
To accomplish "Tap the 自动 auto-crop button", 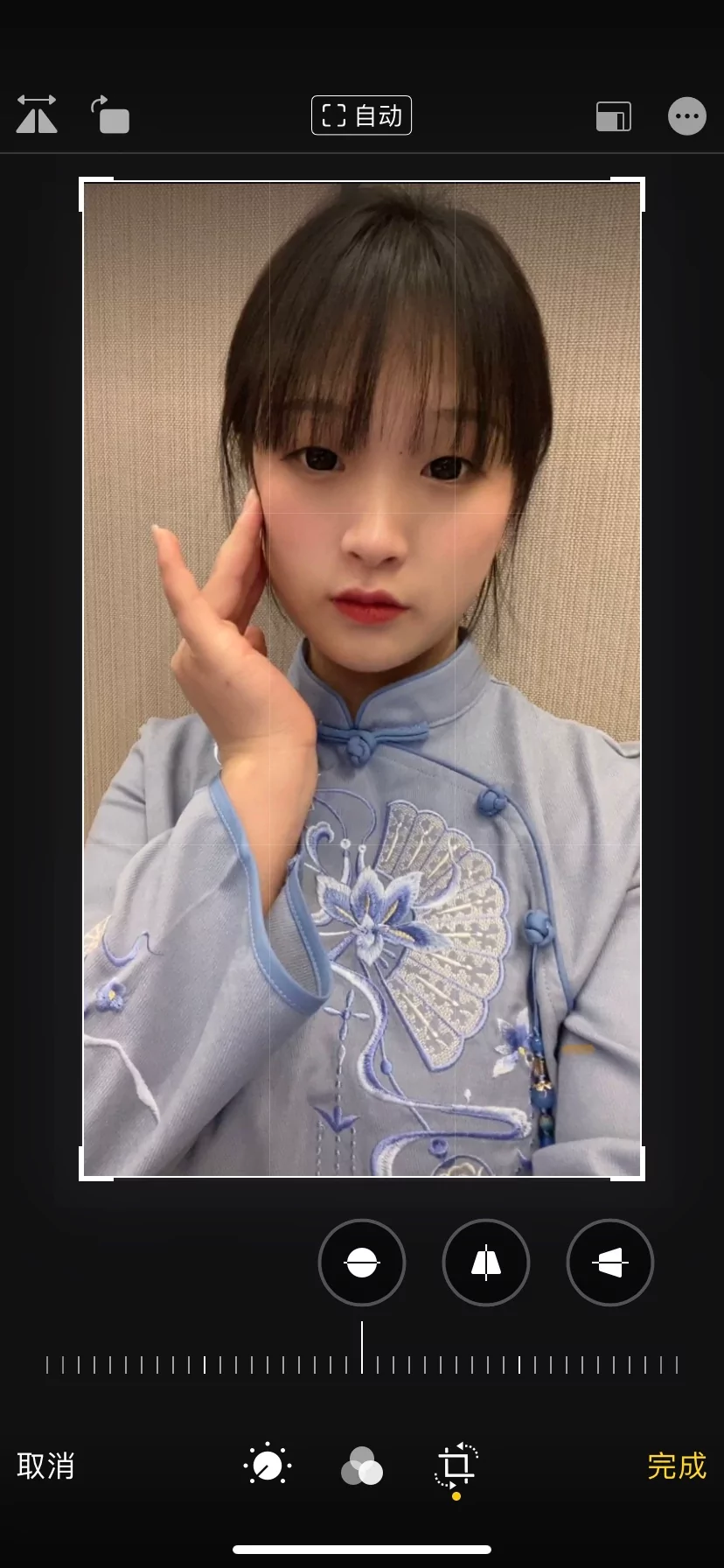I will click(x=361, y=115).
